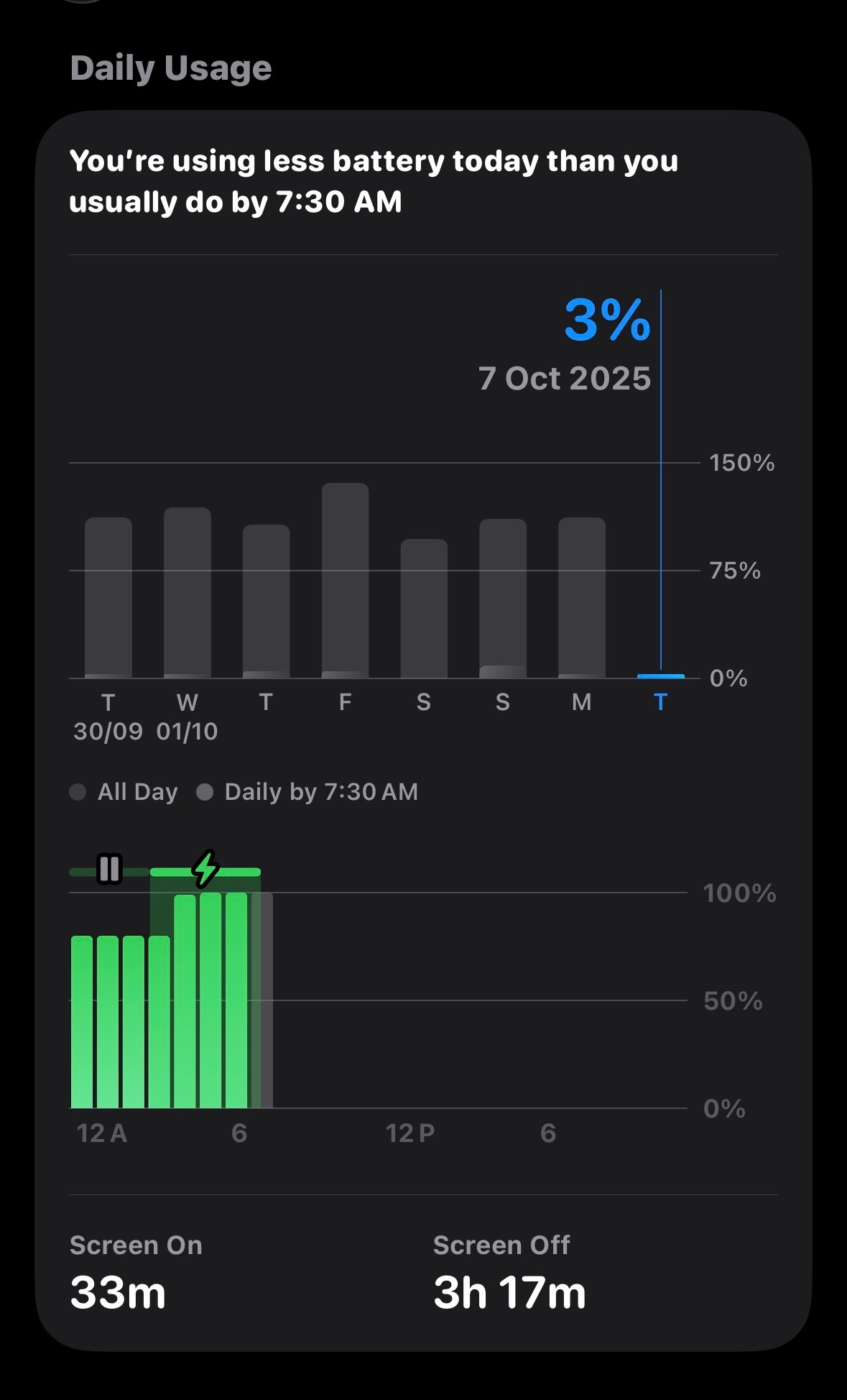Select the Wednesday 01/10 usage bar
The height and width of the screenshot is (1400, 847).
point(188,592)
